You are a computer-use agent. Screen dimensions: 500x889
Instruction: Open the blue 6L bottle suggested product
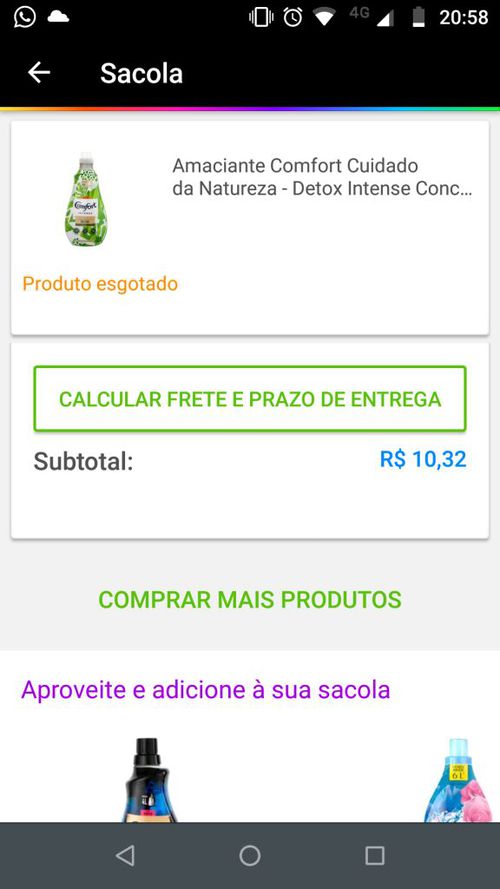click(x=457, y=780)
